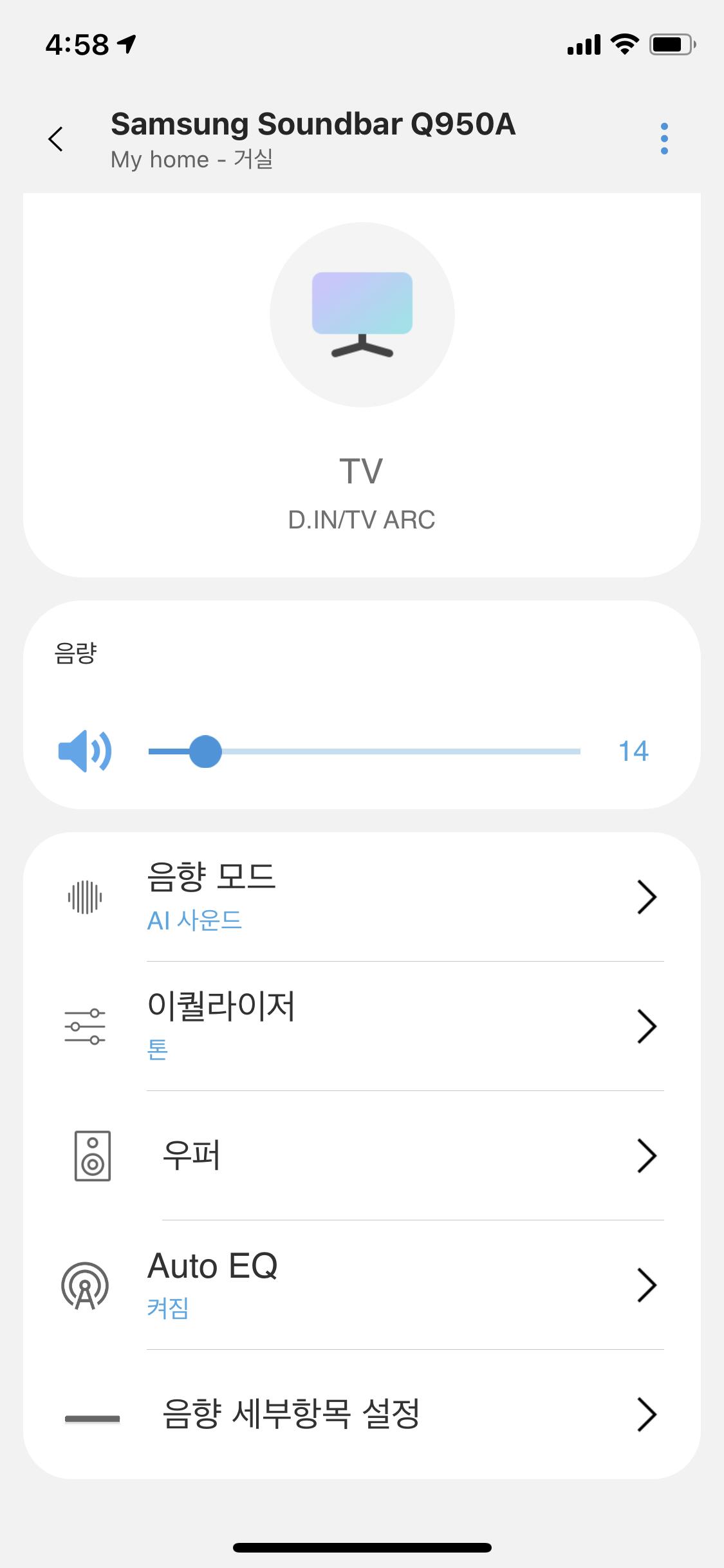Mute the soundbar with the speaker icon
This screenshot has height=1568, width=724.
pos(84,751)
